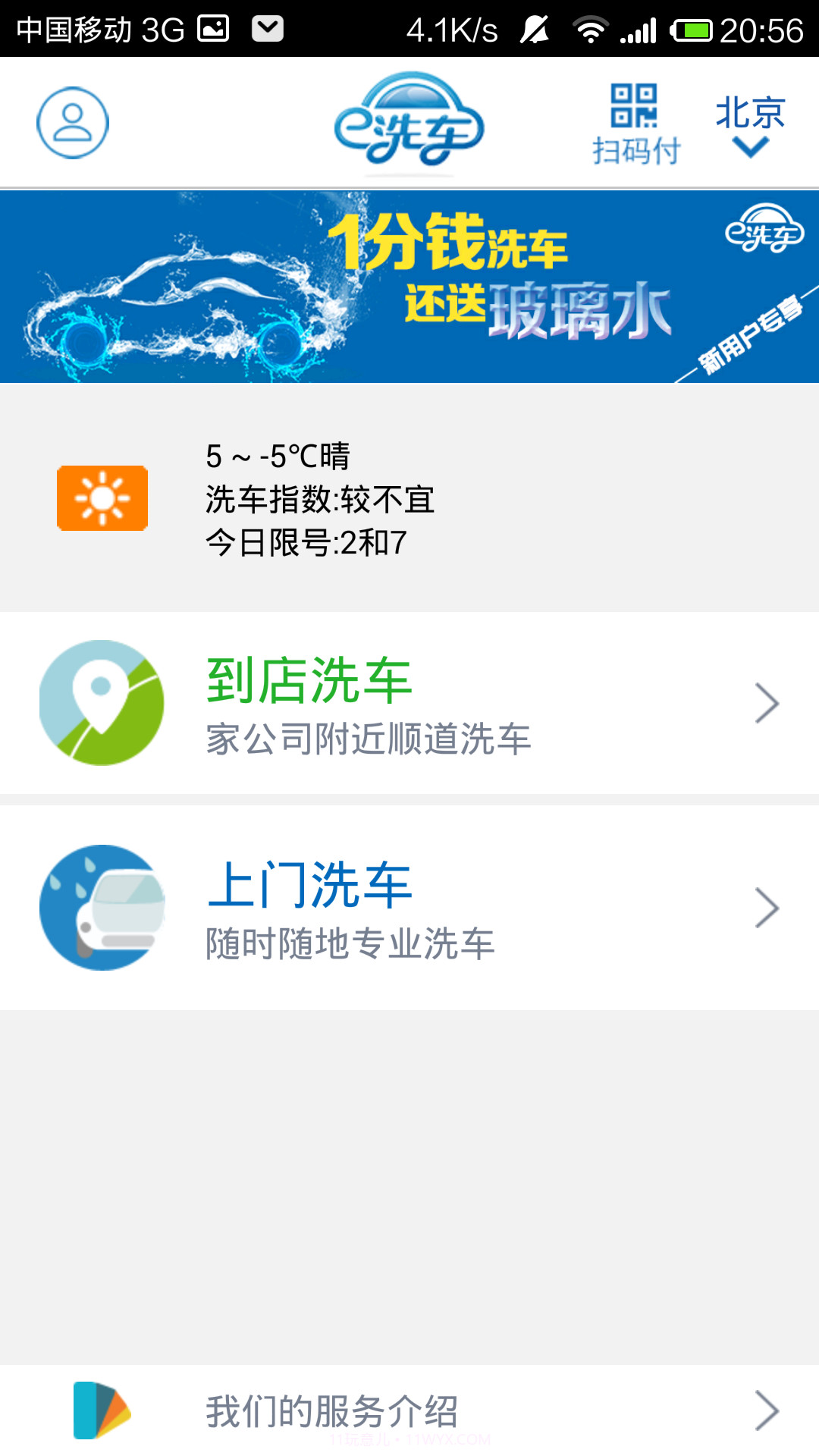Expand the 到店洗车 entry via its chevron
Viewport: 819px width, 1456px height.
pyautogui.click(x=767, y=704)
